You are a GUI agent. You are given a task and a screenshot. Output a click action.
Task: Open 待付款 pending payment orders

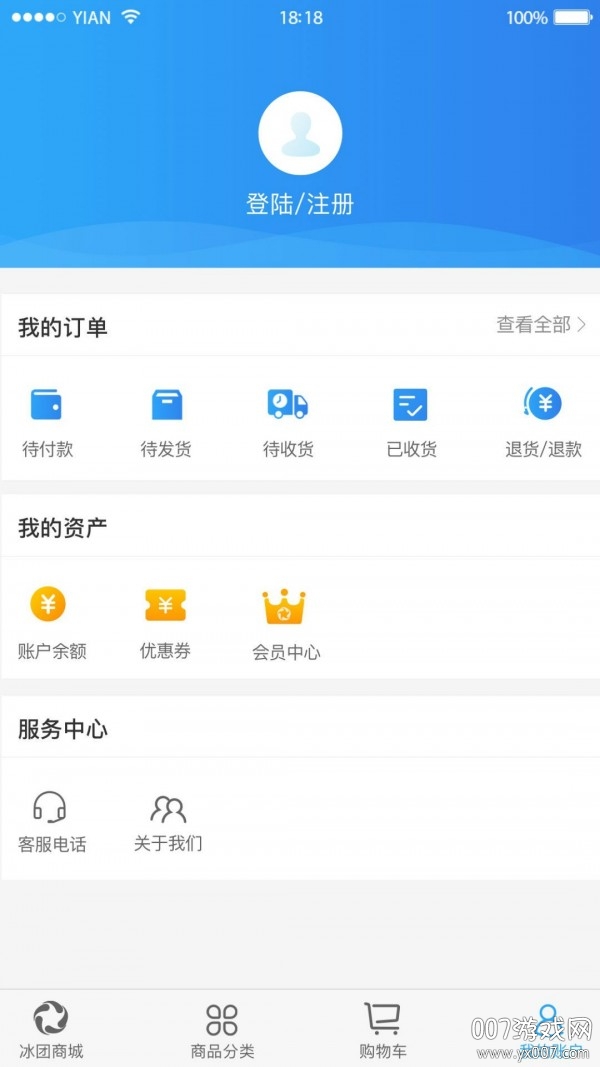pos(47,421)
